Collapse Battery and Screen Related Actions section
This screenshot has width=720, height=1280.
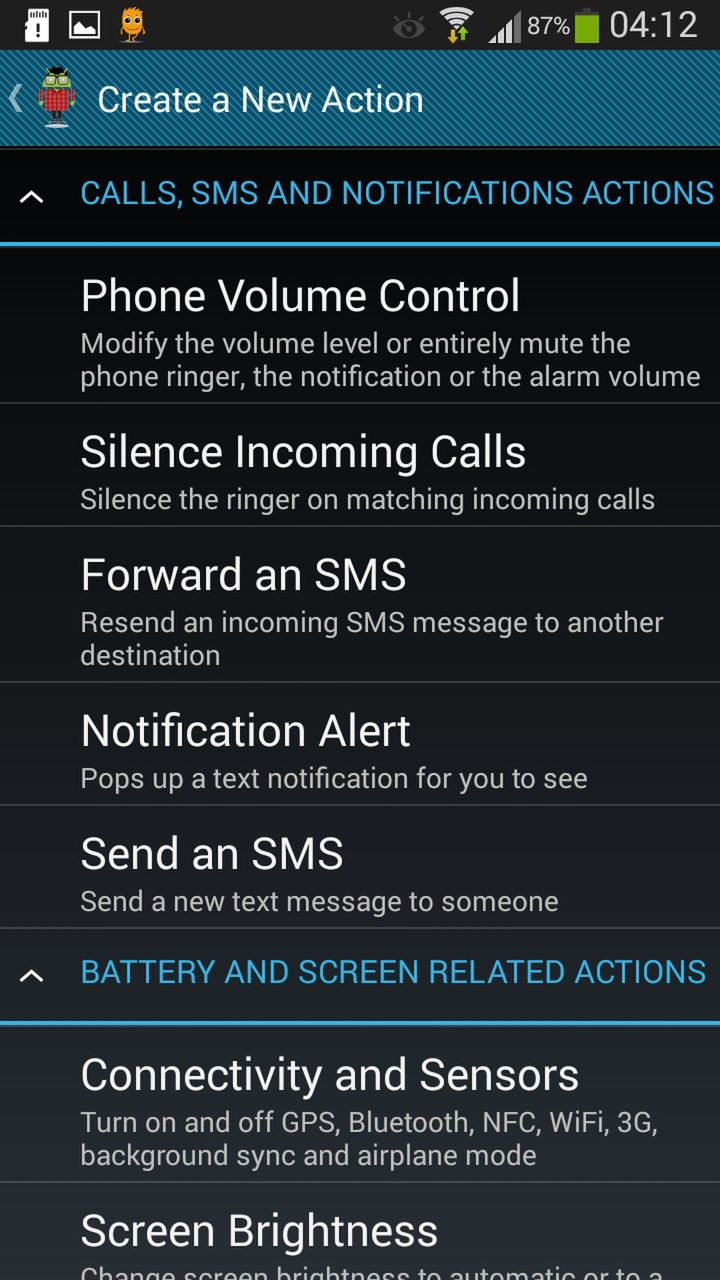[32, 975]
